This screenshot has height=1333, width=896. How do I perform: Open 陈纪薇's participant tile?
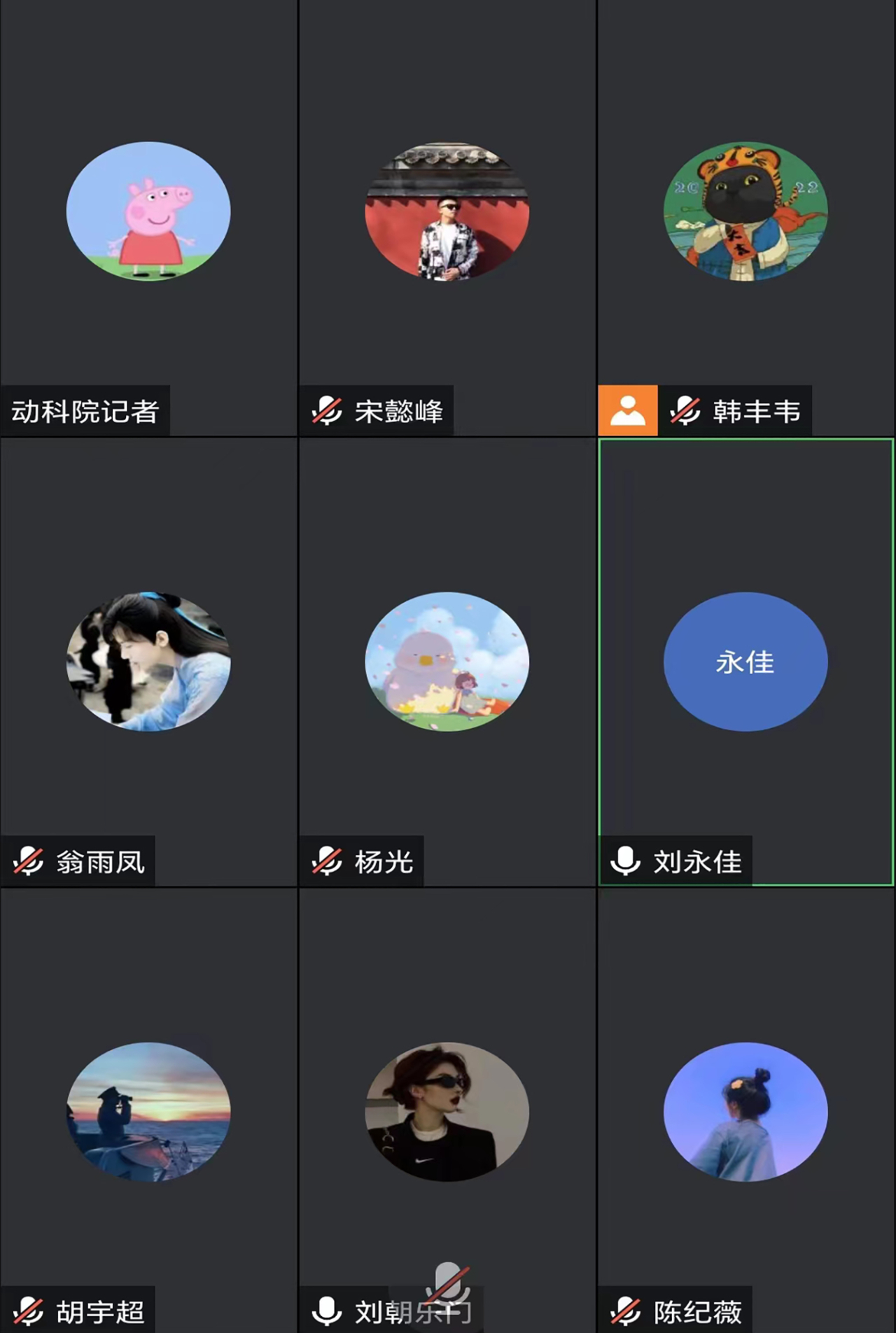(x=745, y=1112)
